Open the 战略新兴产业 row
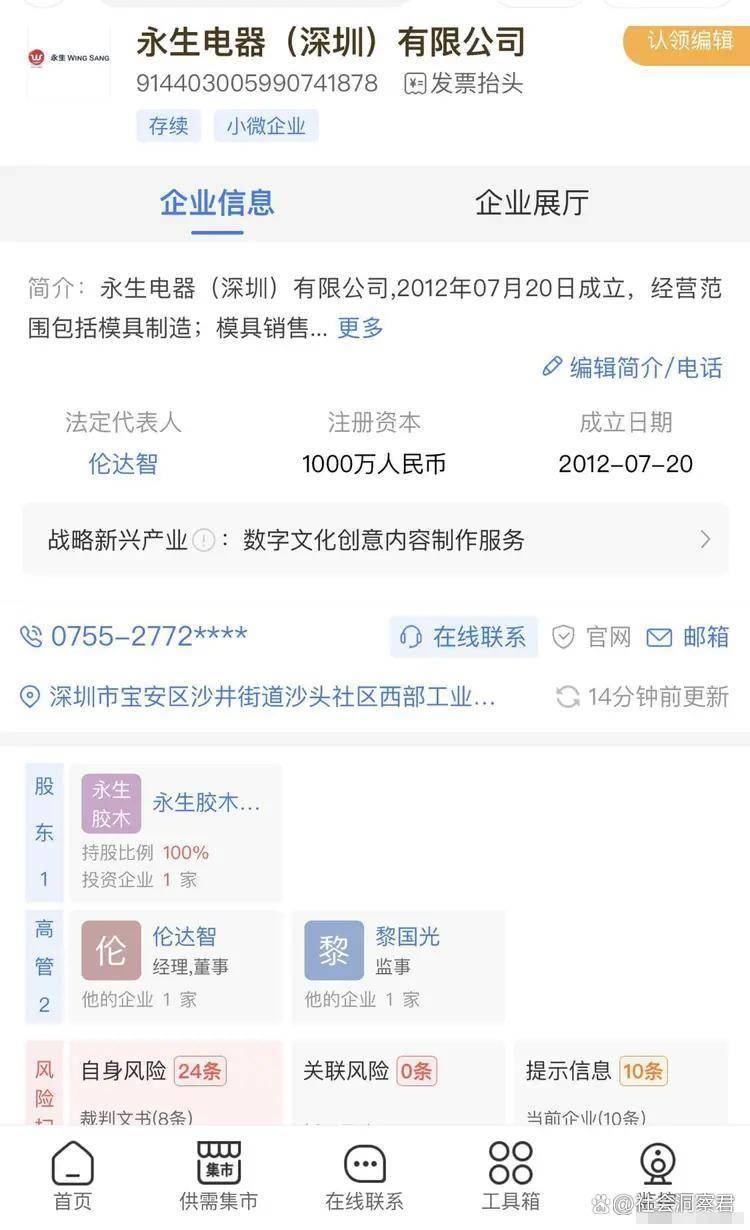The width and height of the screenshot is (750, 1230). tap(375, 540)
